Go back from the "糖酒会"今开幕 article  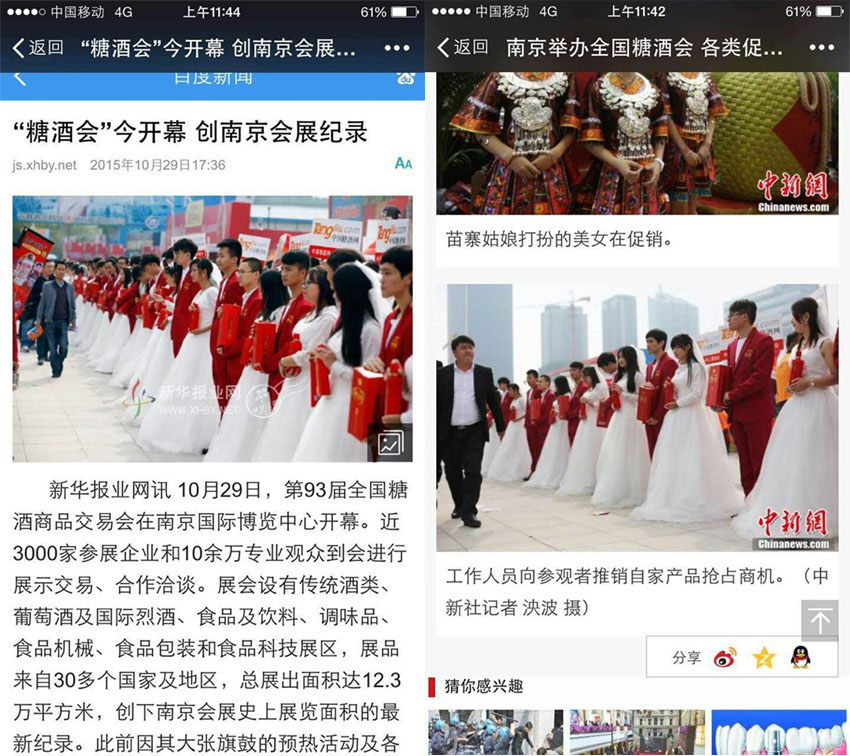coord(37,47)
